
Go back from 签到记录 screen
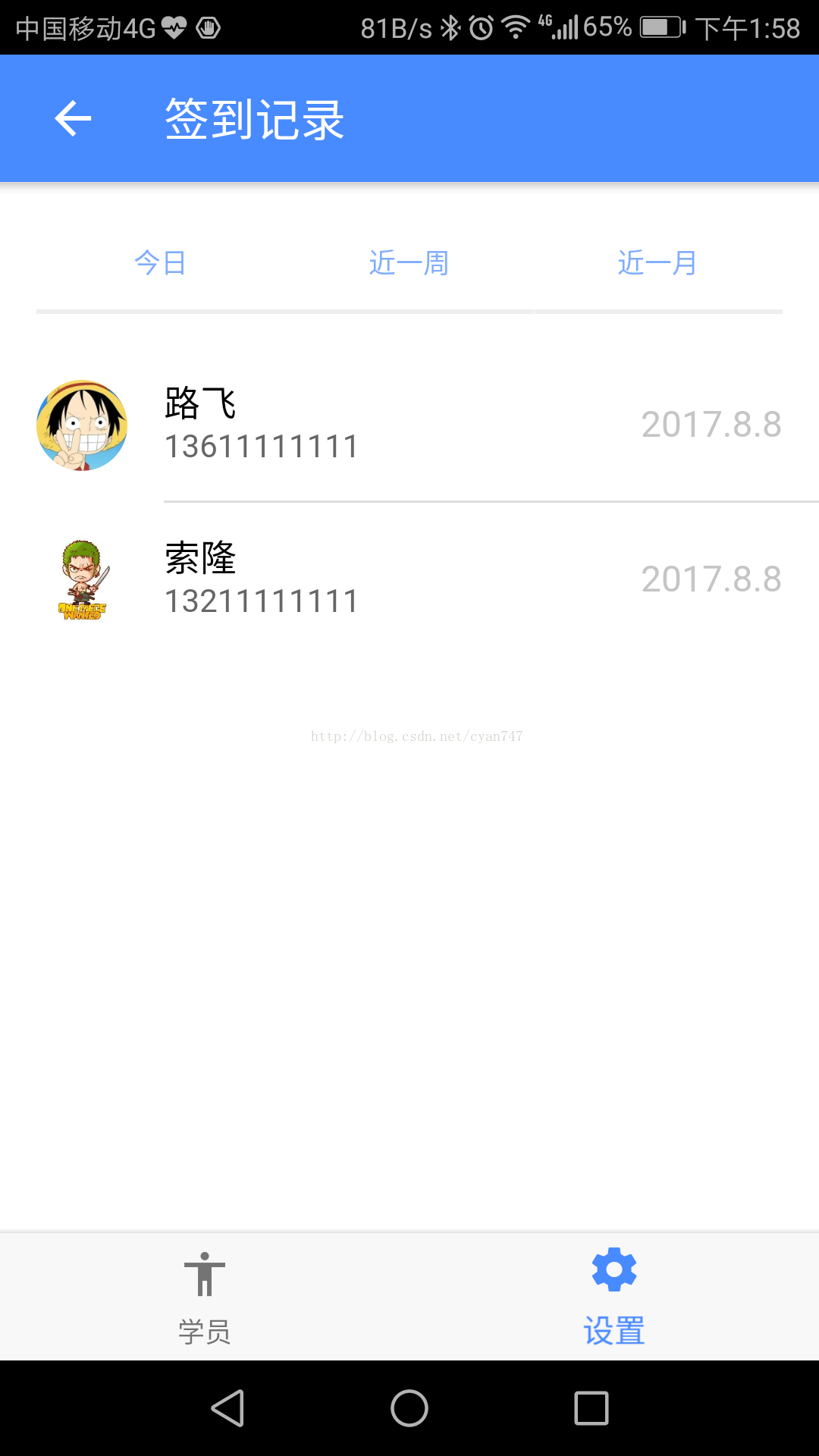73,119
